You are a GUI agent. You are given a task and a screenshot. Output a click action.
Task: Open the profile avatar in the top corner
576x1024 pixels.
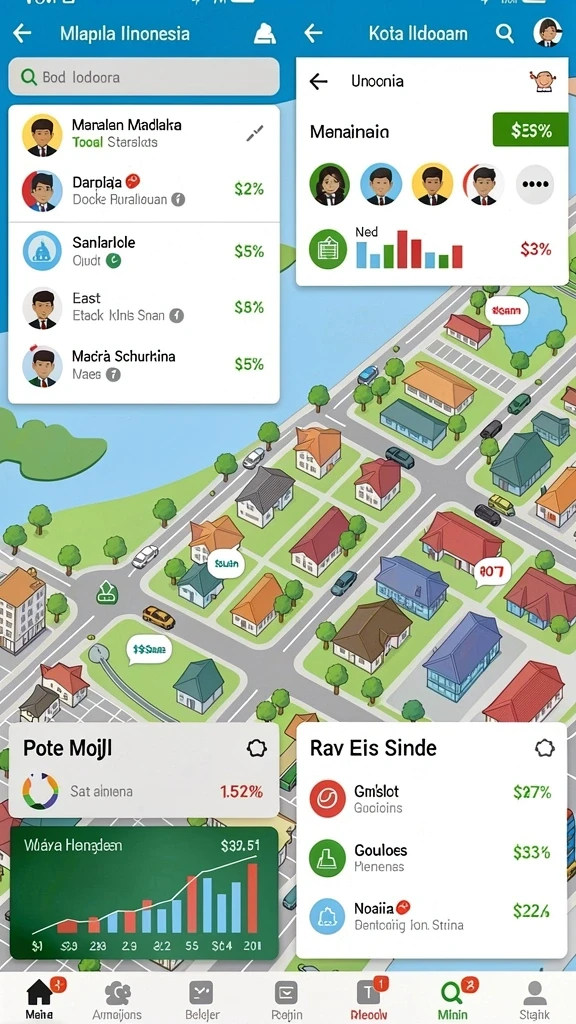click(547, 33)
